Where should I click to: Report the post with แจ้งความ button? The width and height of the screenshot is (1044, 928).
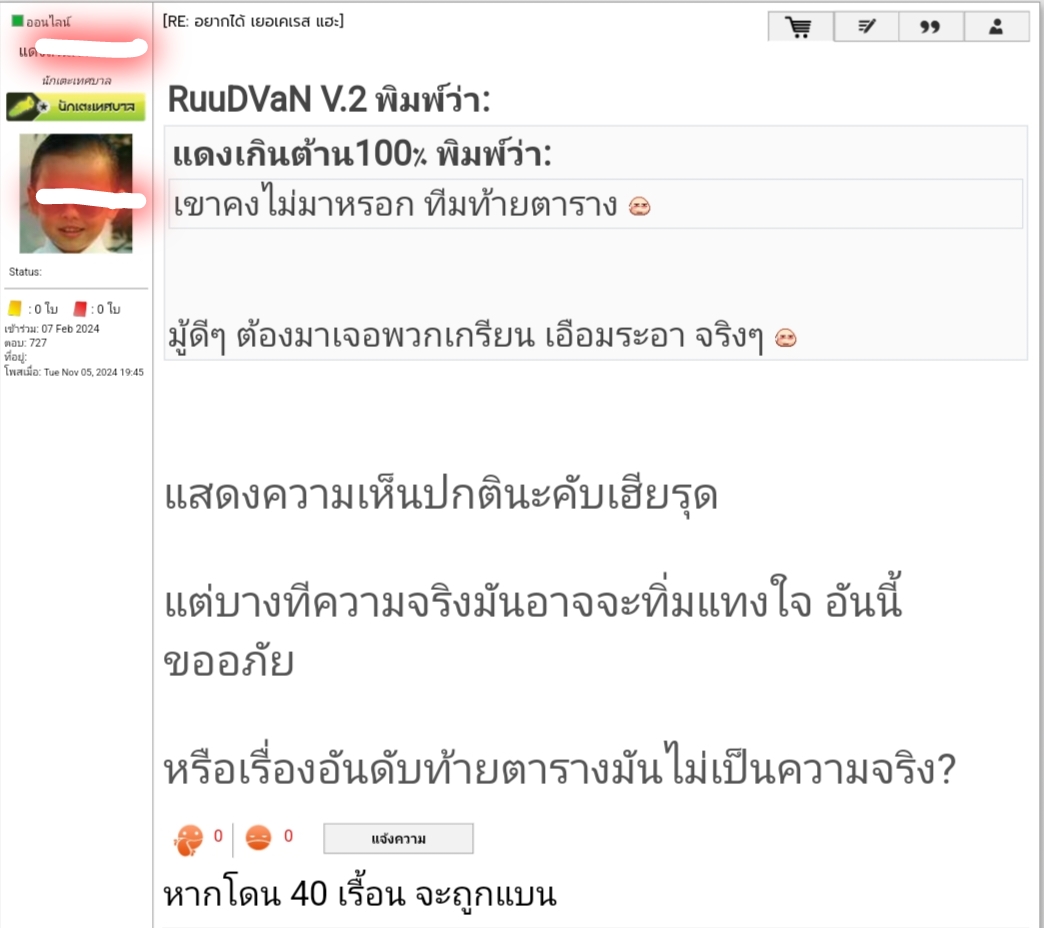click(398, 839)
